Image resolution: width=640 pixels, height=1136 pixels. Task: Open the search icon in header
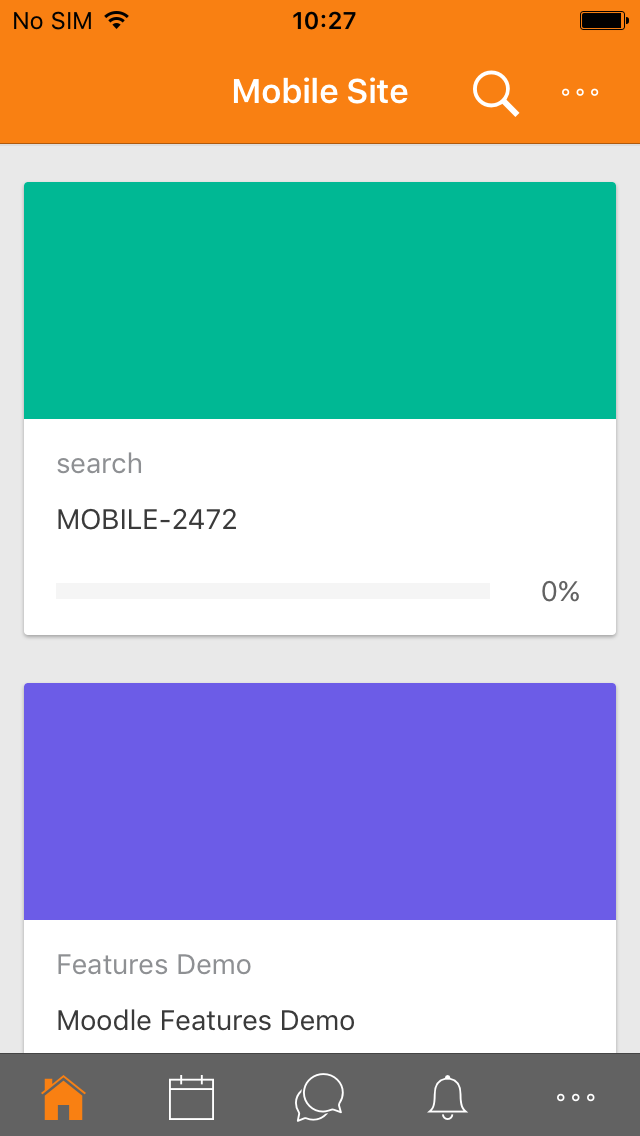point(496,93)
